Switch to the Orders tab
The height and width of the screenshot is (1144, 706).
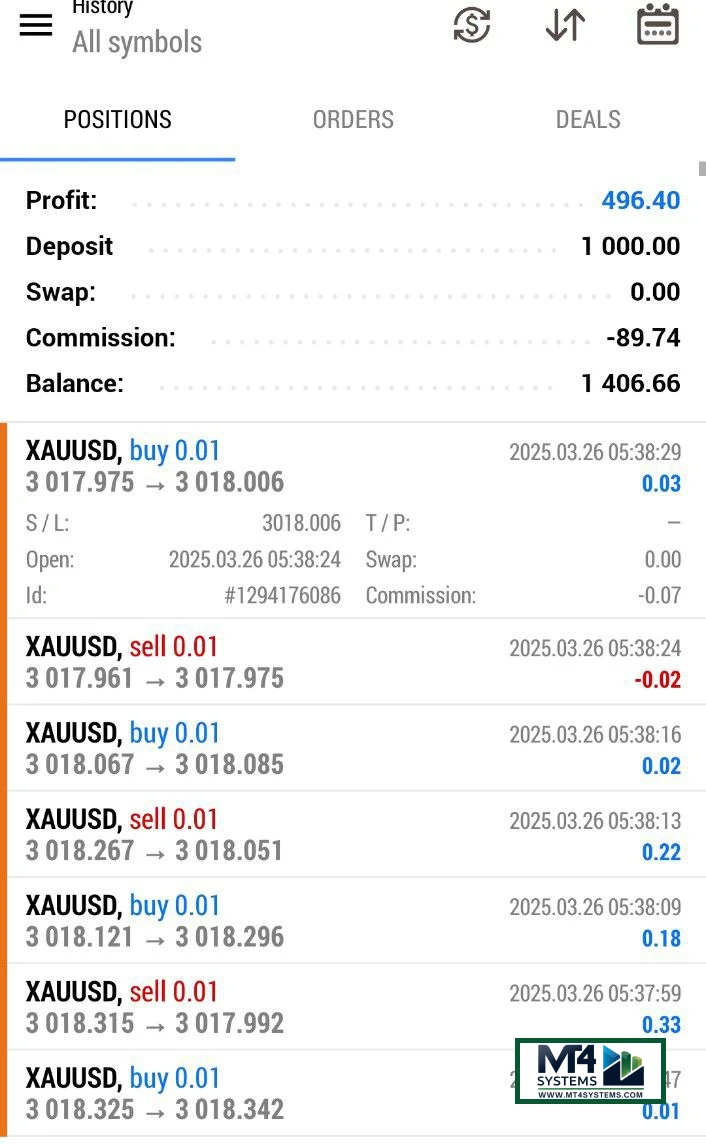(x=353, y=120)
